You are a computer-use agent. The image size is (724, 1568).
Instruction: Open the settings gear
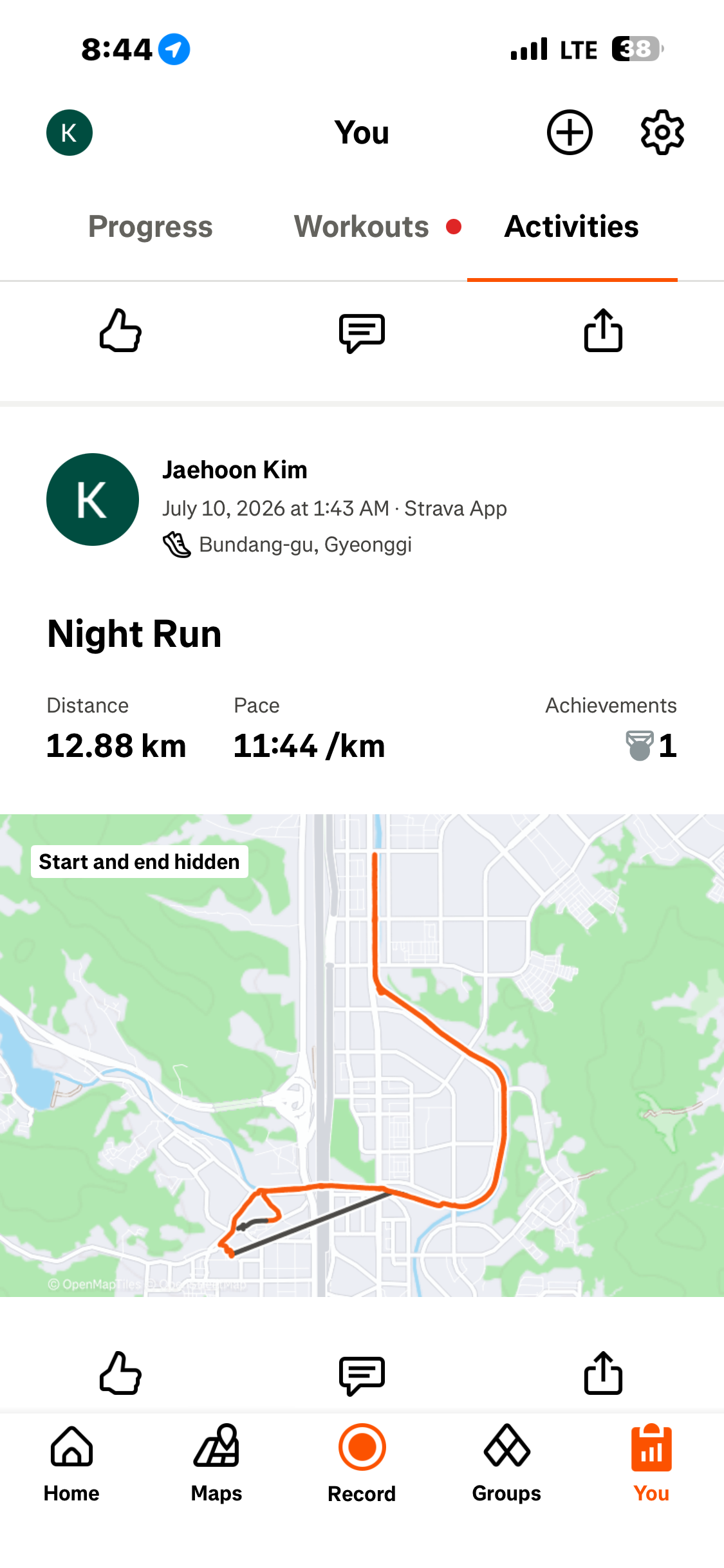pos(662,133)
